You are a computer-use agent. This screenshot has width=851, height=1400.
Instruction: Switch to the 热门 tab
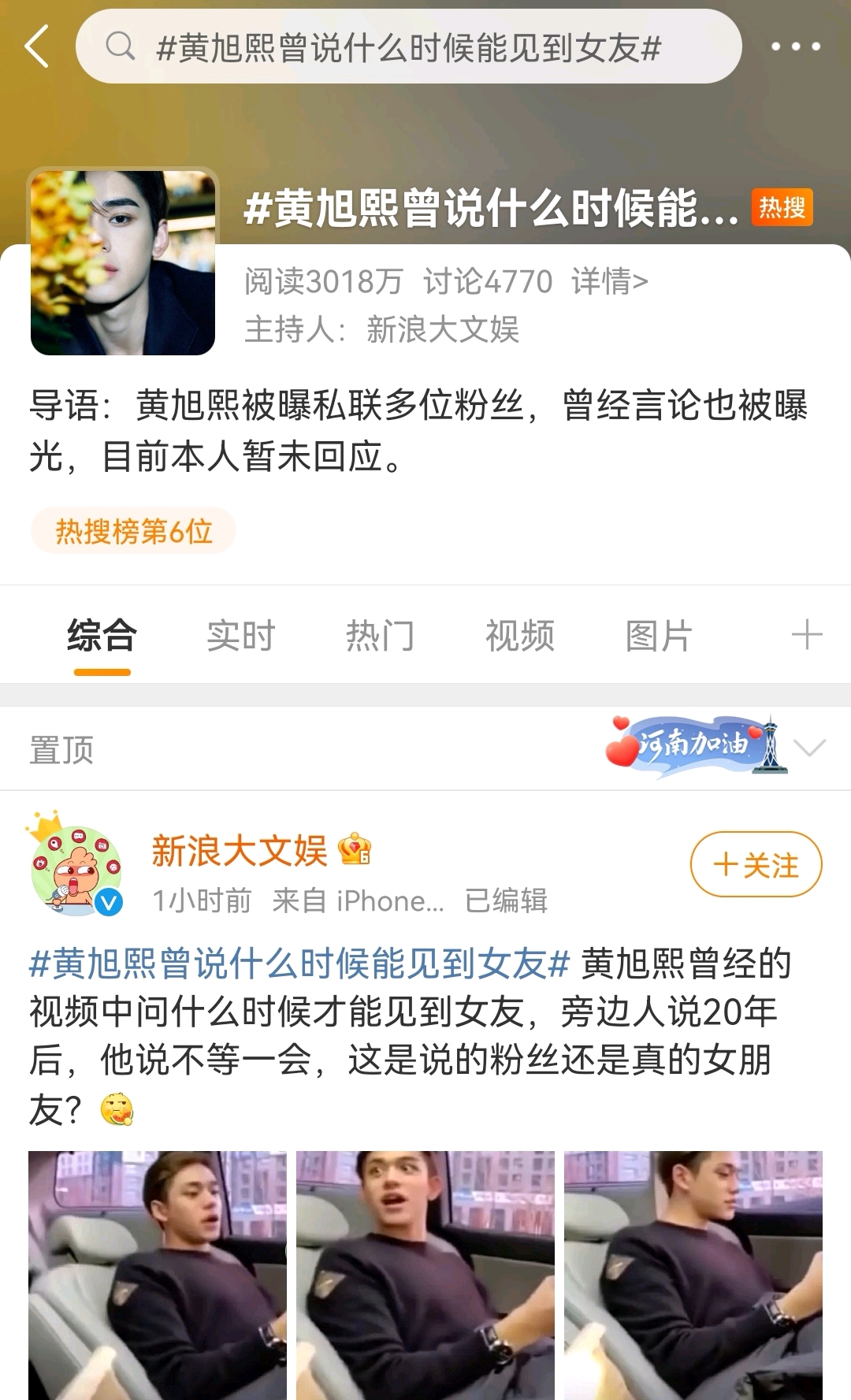(x=381, y=636)
